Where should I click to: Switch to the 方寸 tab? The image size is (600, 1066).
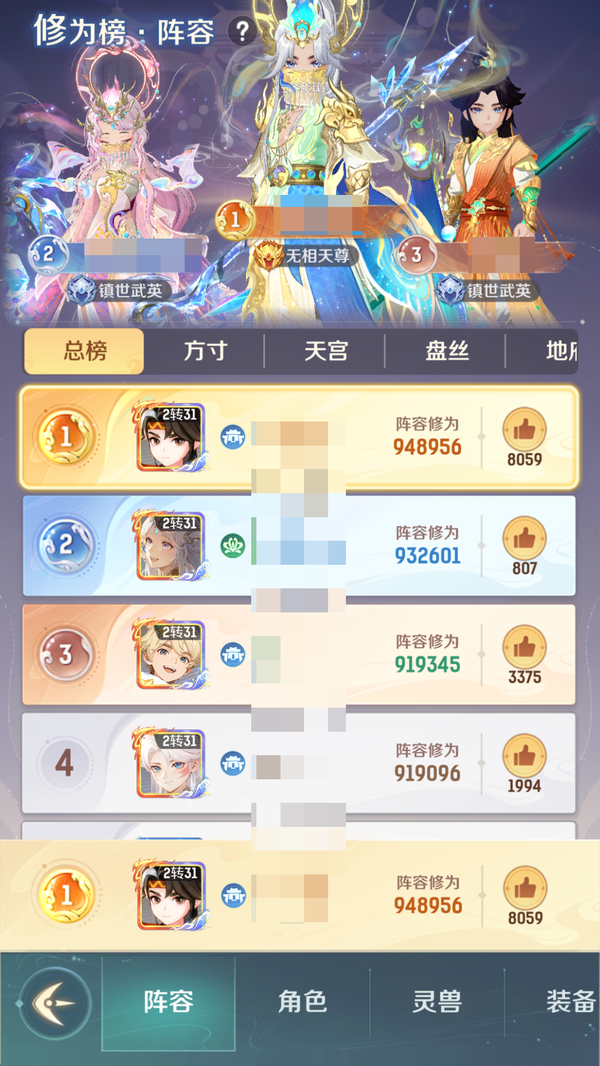click(x=205, y=352)
